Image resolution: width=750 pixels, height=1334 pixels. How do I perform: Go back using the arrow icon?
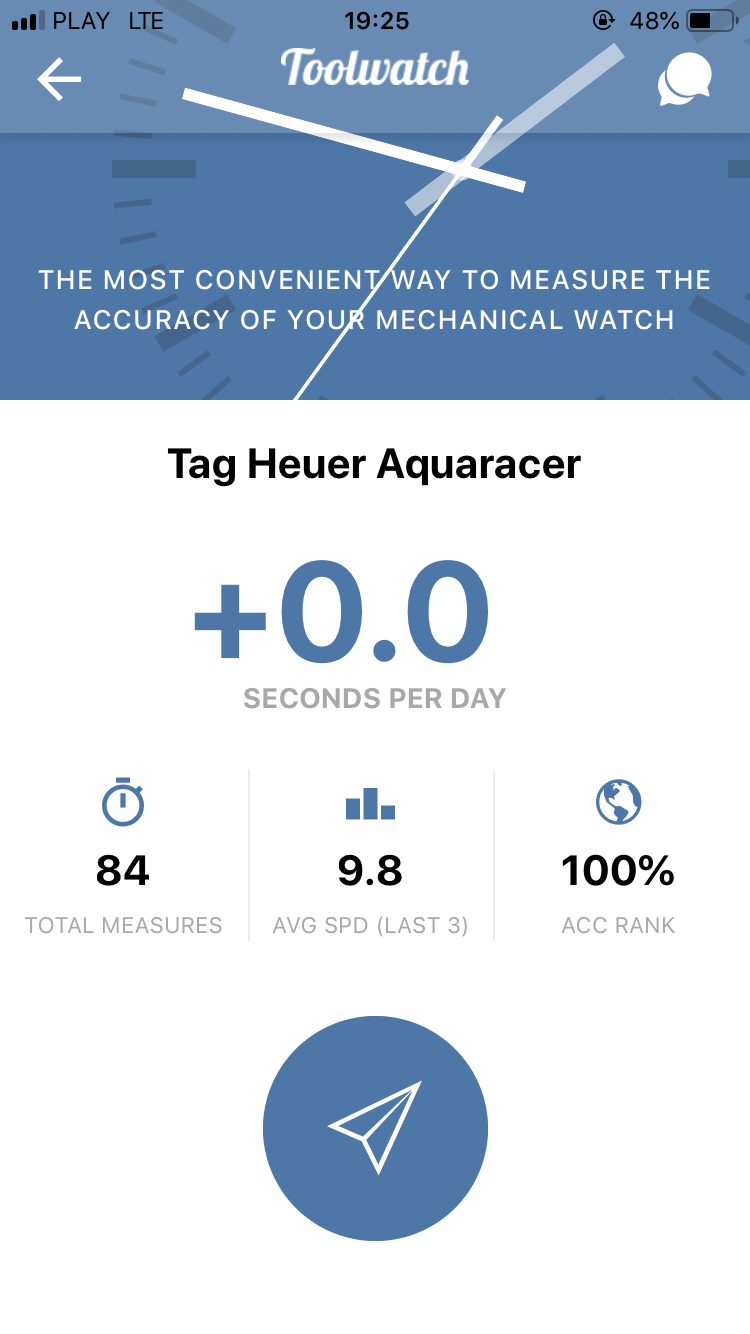[59, 79]
